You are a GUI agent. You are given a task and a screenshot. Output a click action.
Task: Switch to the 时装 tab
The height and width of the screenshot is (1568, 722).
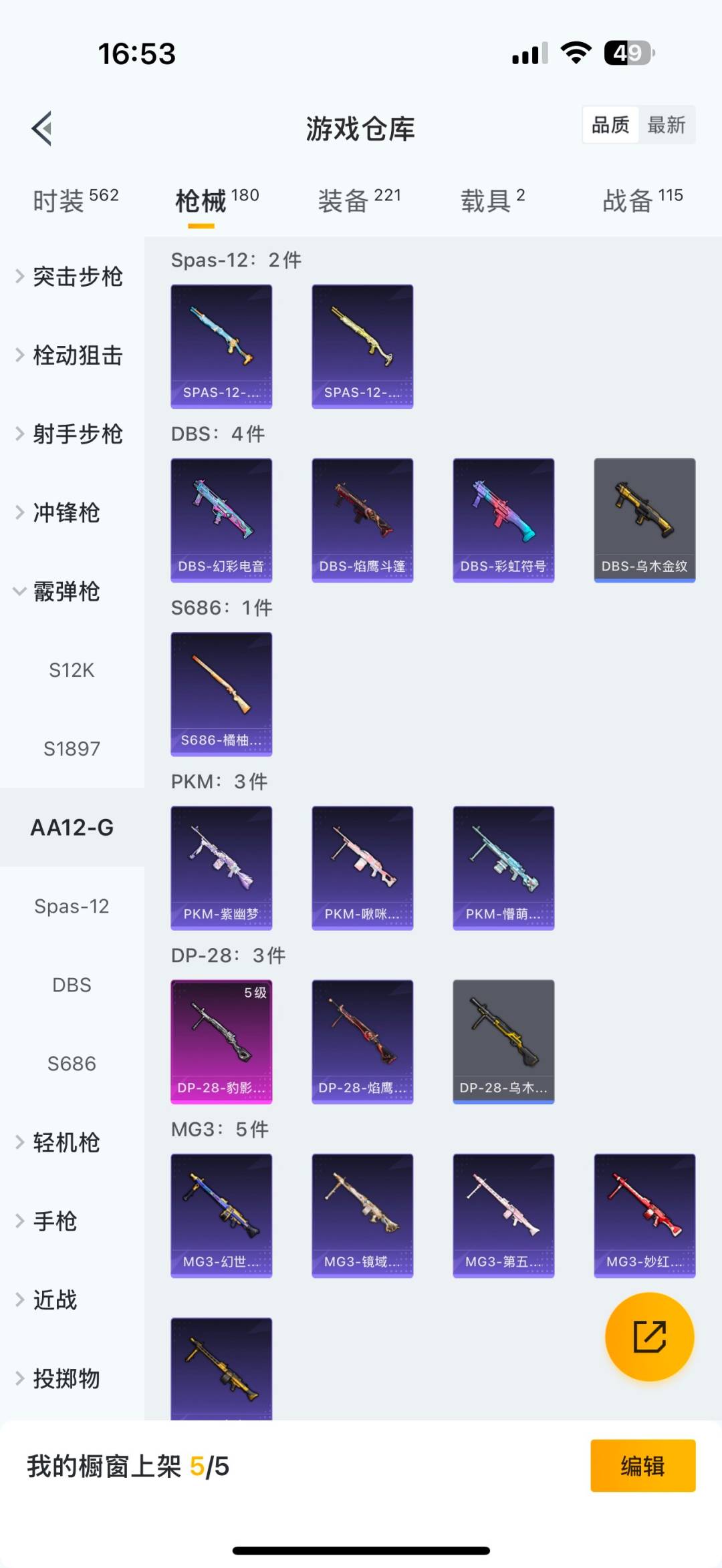pyautogui.click(x=76, y=200)
